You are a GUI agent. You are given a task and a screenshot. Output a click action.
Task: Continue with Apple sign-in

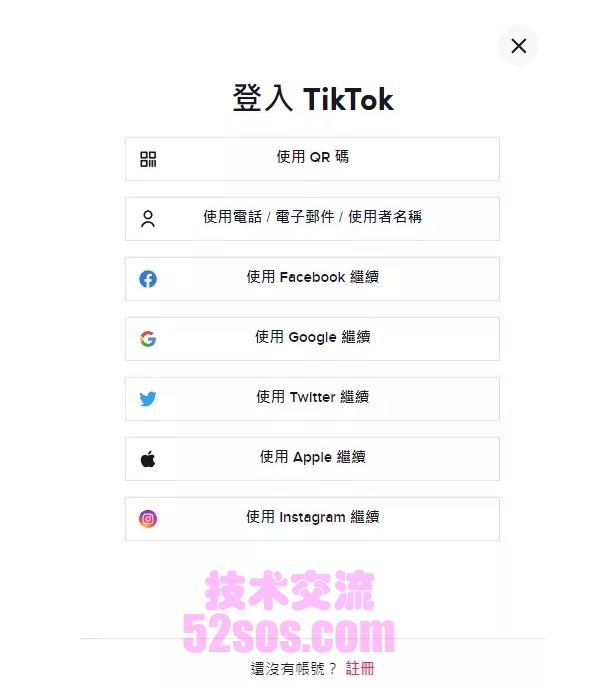point(312,458)
